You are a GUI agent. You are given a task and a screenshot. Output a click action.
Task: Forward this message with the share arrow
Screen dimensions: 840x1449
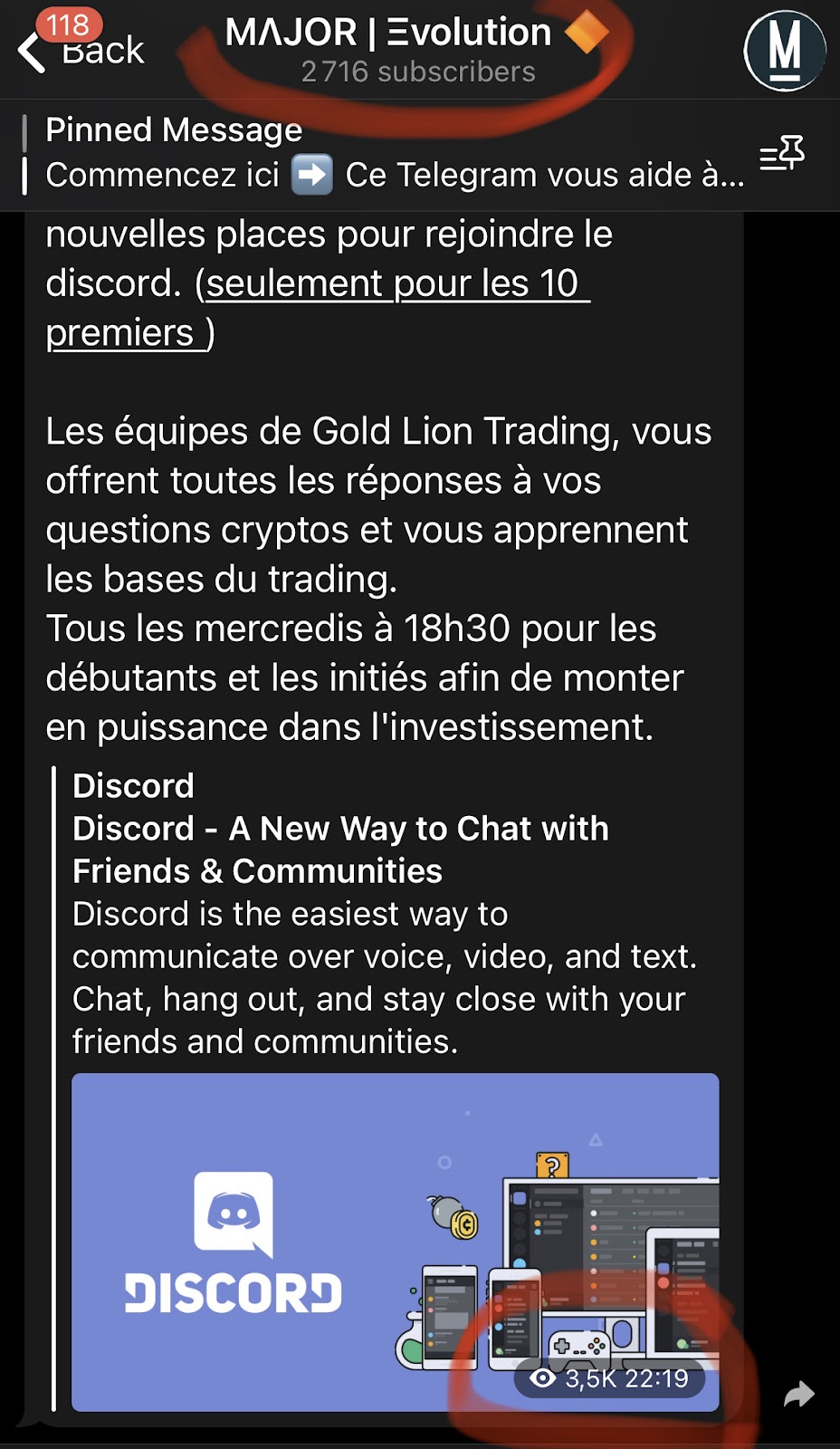pos(798,1394)
